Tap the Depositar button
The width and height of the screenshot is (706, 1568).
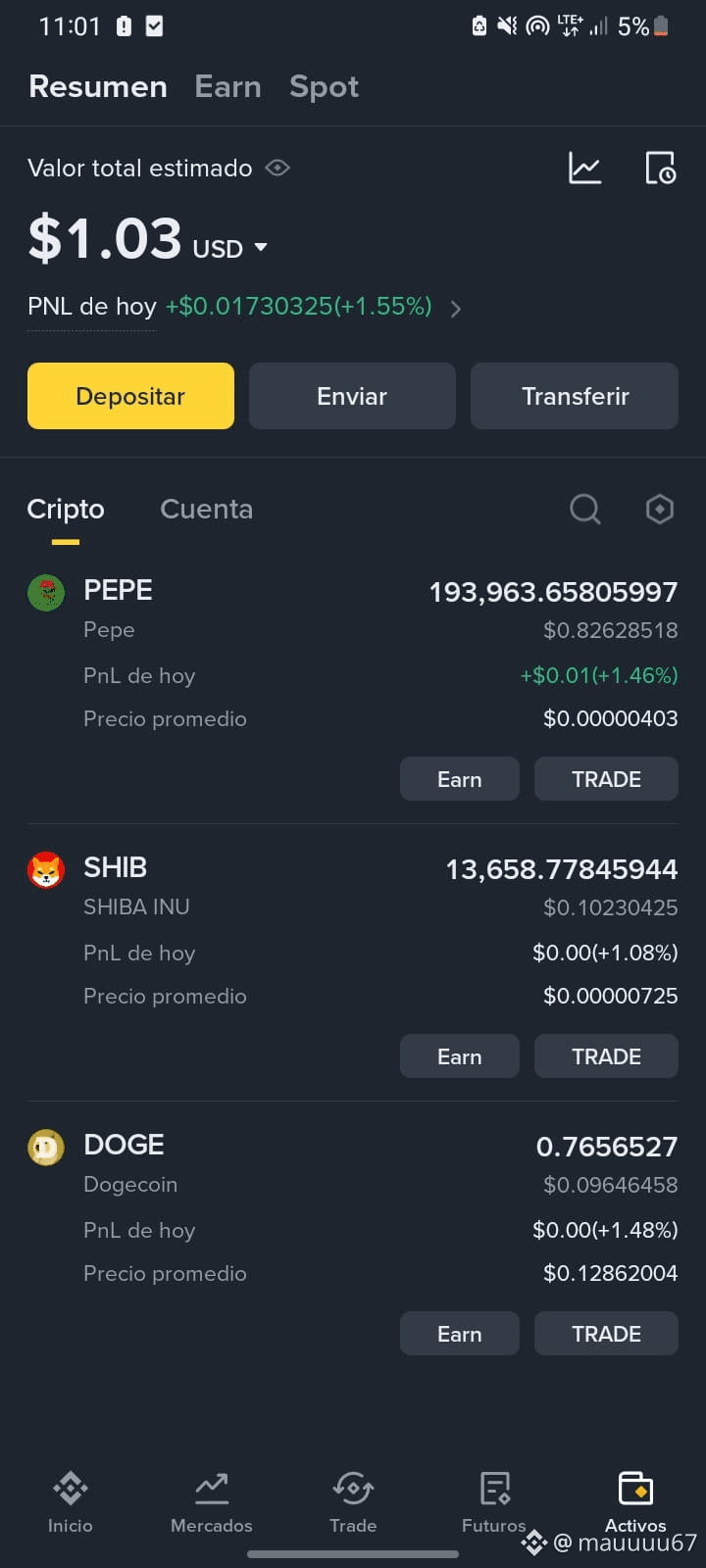130,396
